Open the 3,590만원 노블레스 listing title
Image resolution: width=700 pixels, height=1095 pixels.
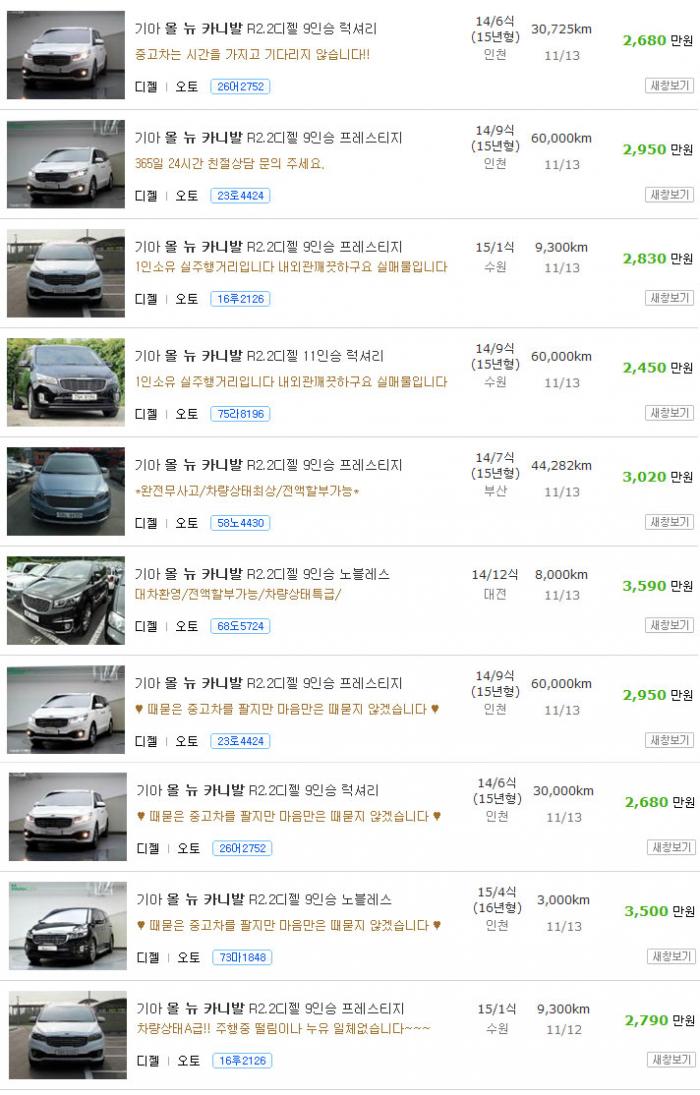coord(262,575)
